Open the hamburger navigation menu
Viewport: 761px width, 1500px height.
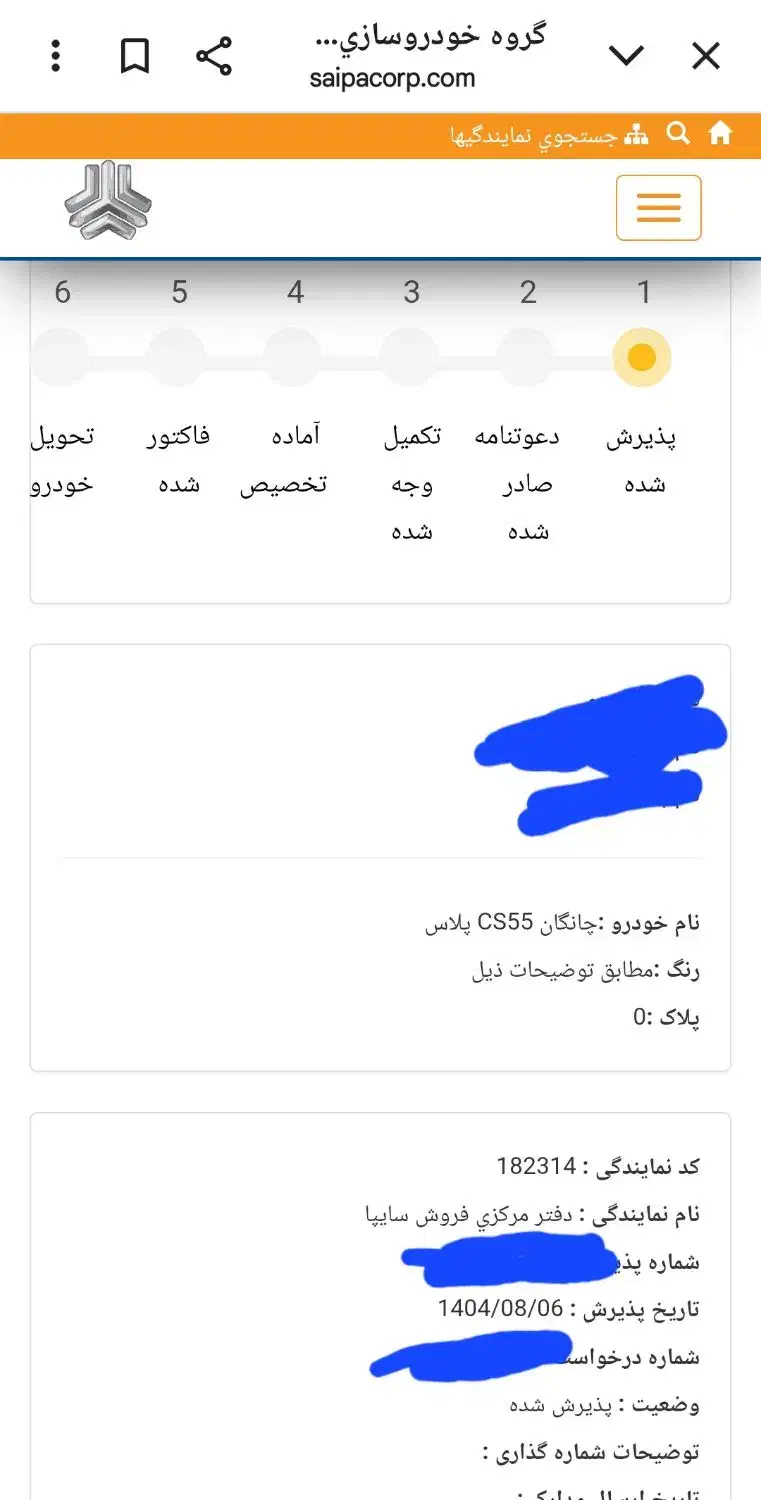658,207
